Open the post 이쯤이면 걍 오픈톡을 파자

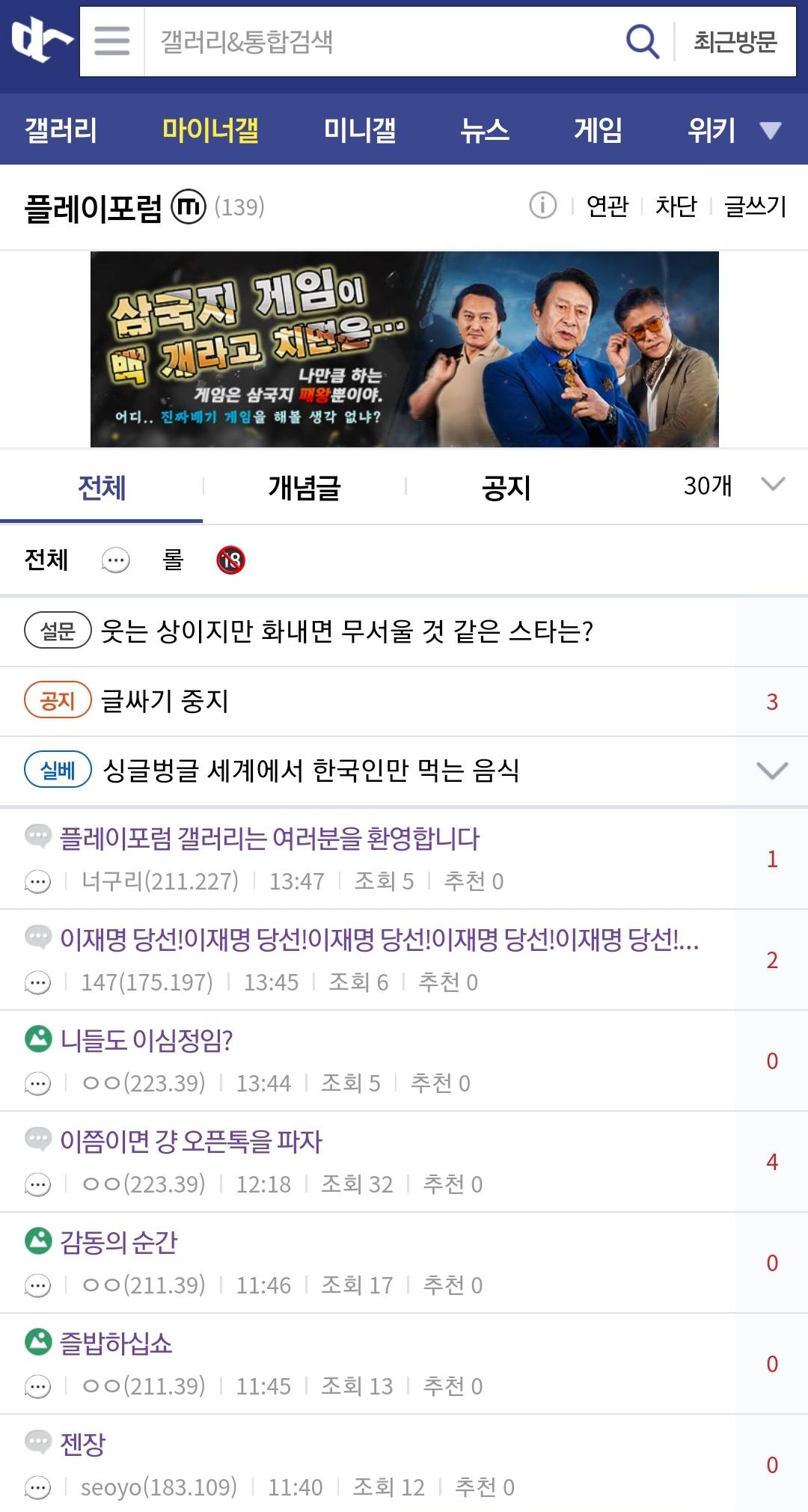192,1142
